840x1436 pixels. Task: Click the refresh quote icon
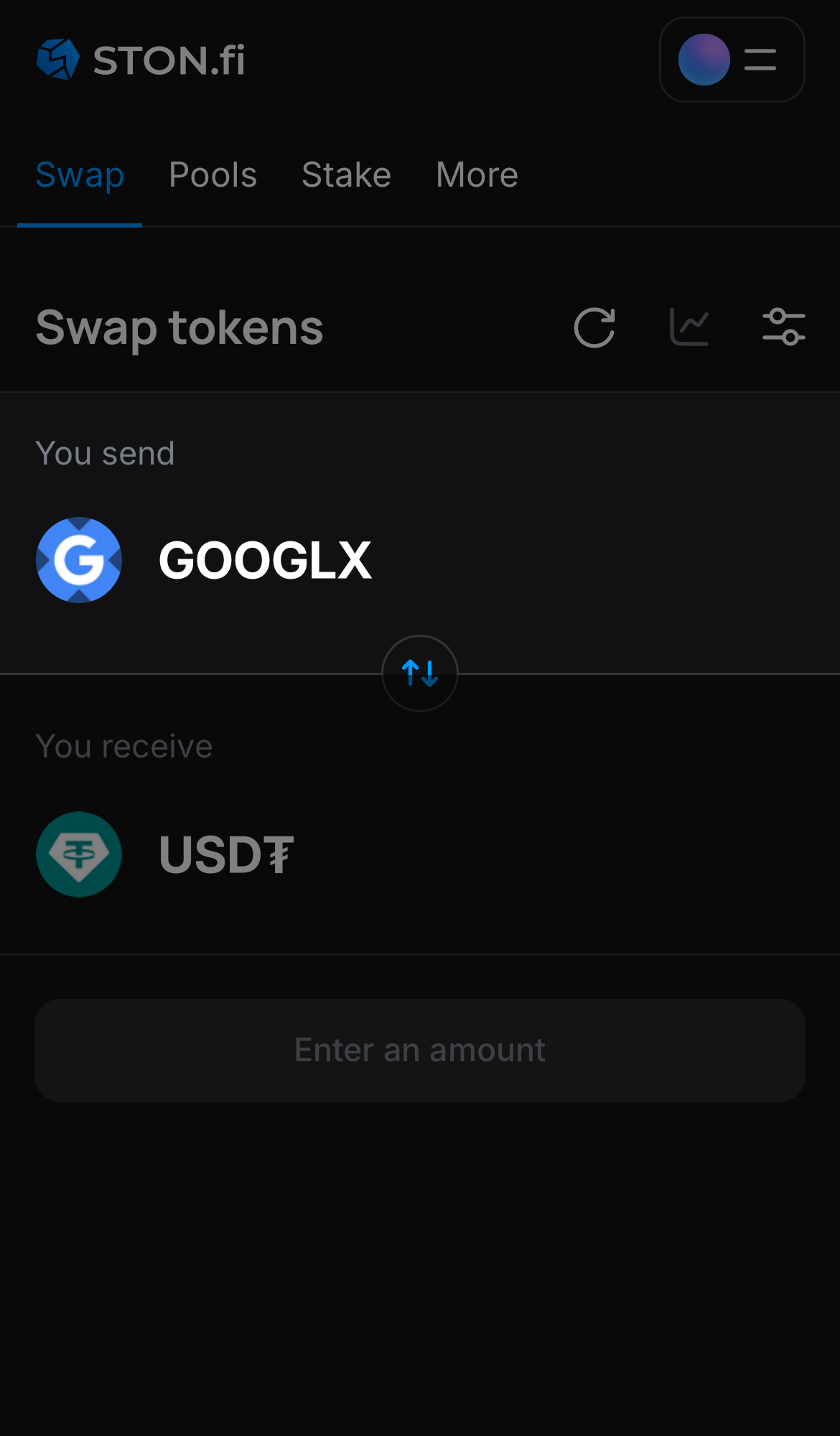594,327
